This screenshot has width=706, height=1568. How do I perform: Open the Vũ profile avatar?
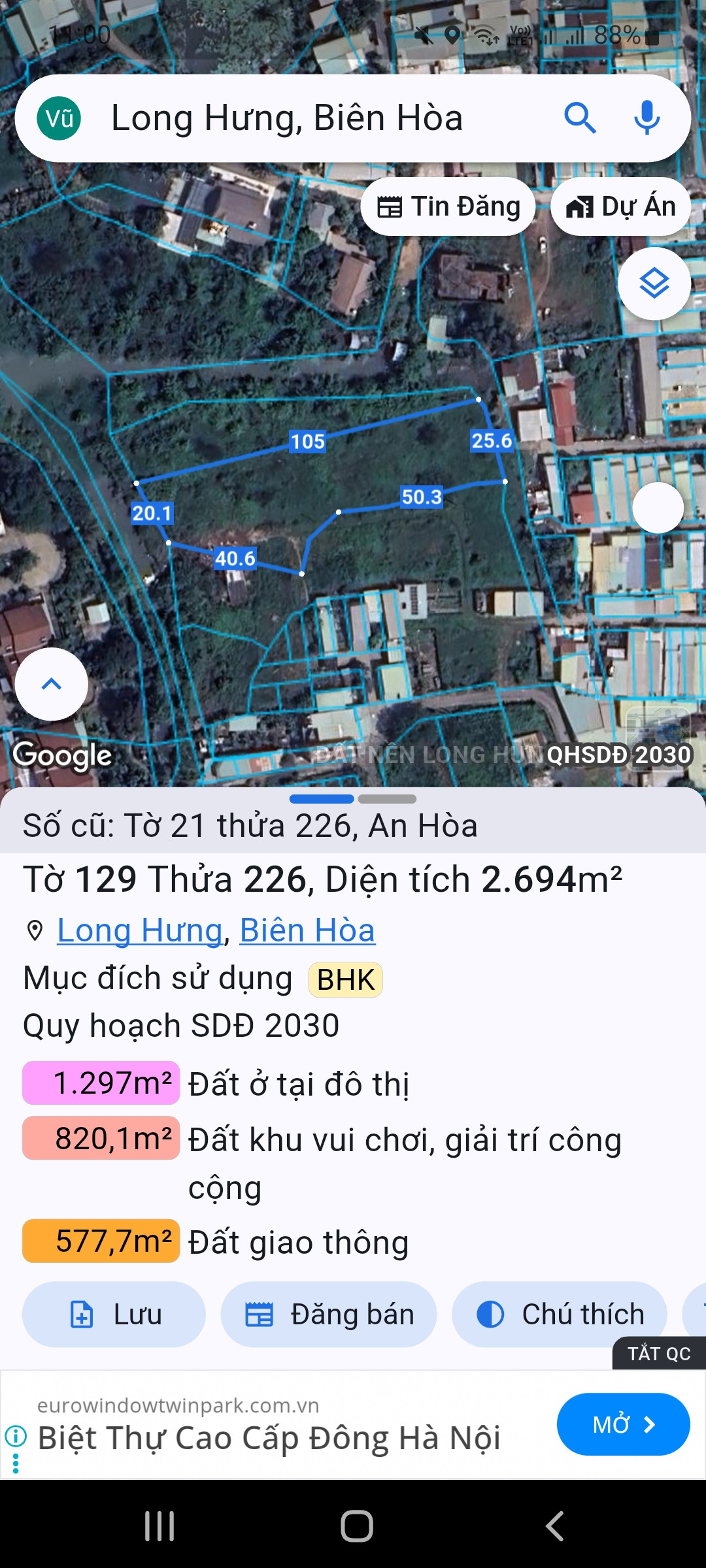[x=59, y=118]
